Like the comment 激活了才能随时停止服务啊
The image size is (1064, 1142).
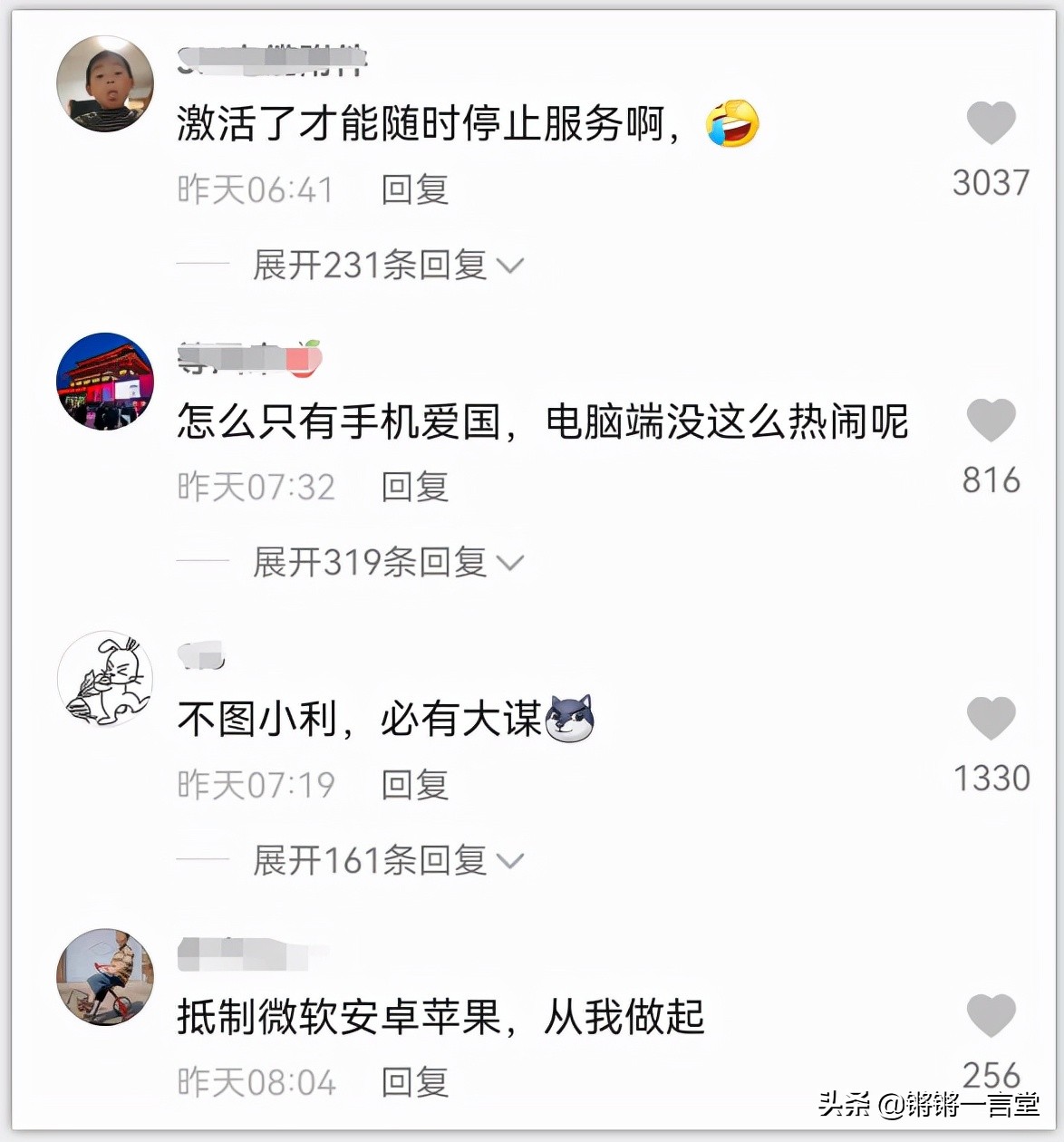click(x=991, y=123)
